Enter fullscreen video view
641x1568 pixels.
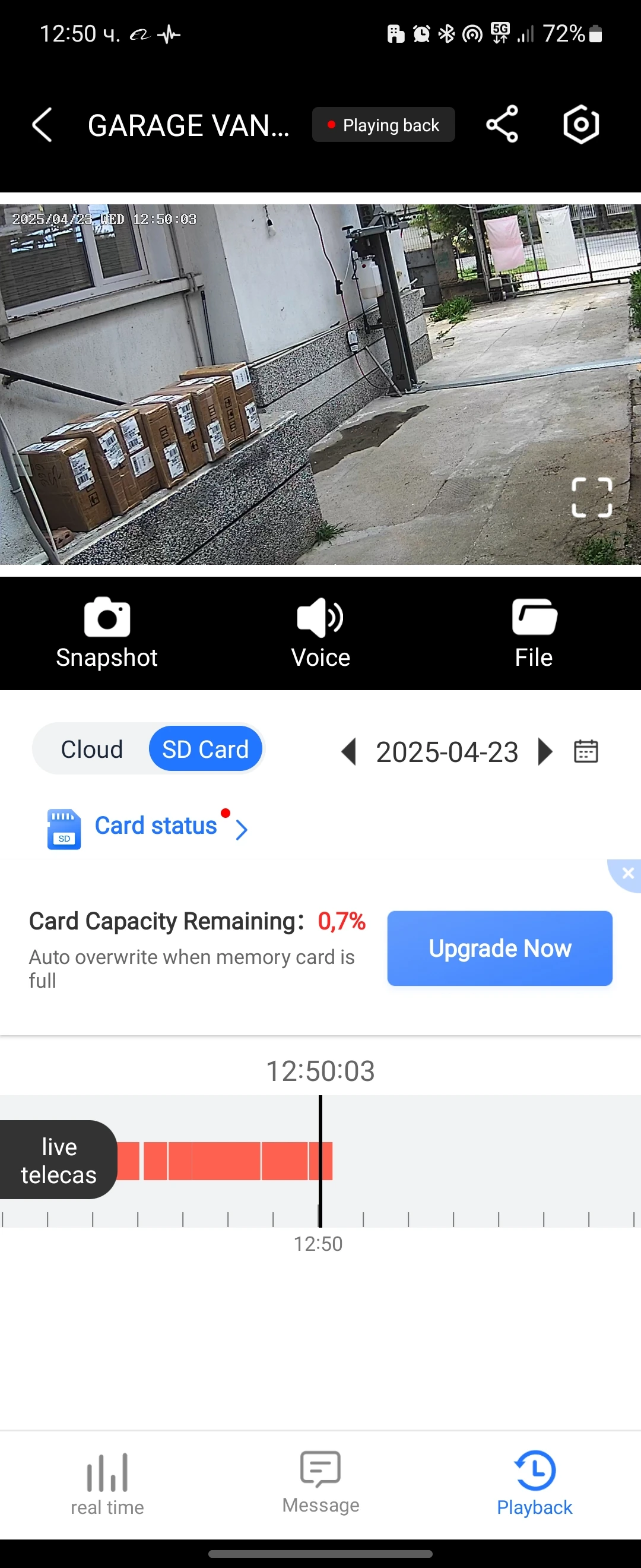coord(591,497)
